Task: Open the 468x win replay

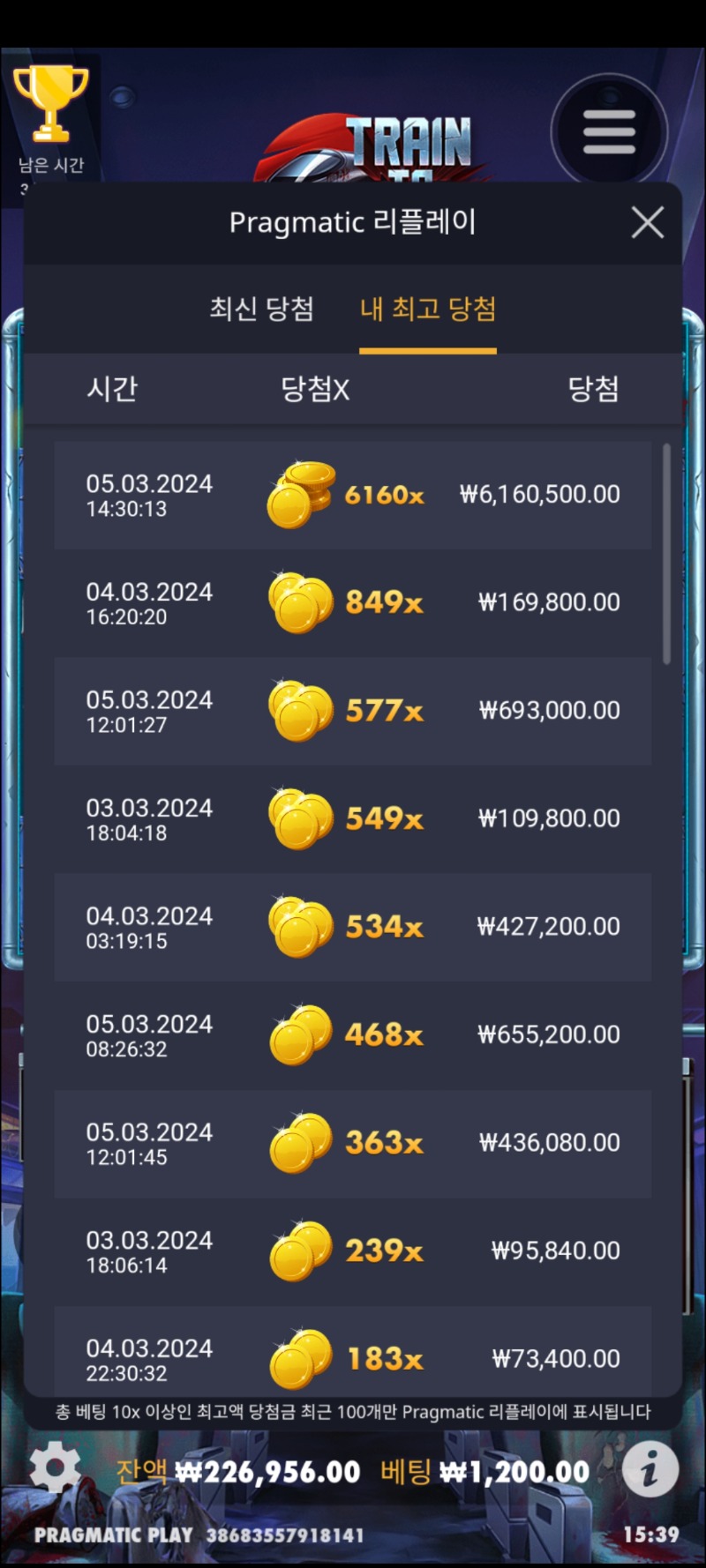Action: tap(353, 1035)
